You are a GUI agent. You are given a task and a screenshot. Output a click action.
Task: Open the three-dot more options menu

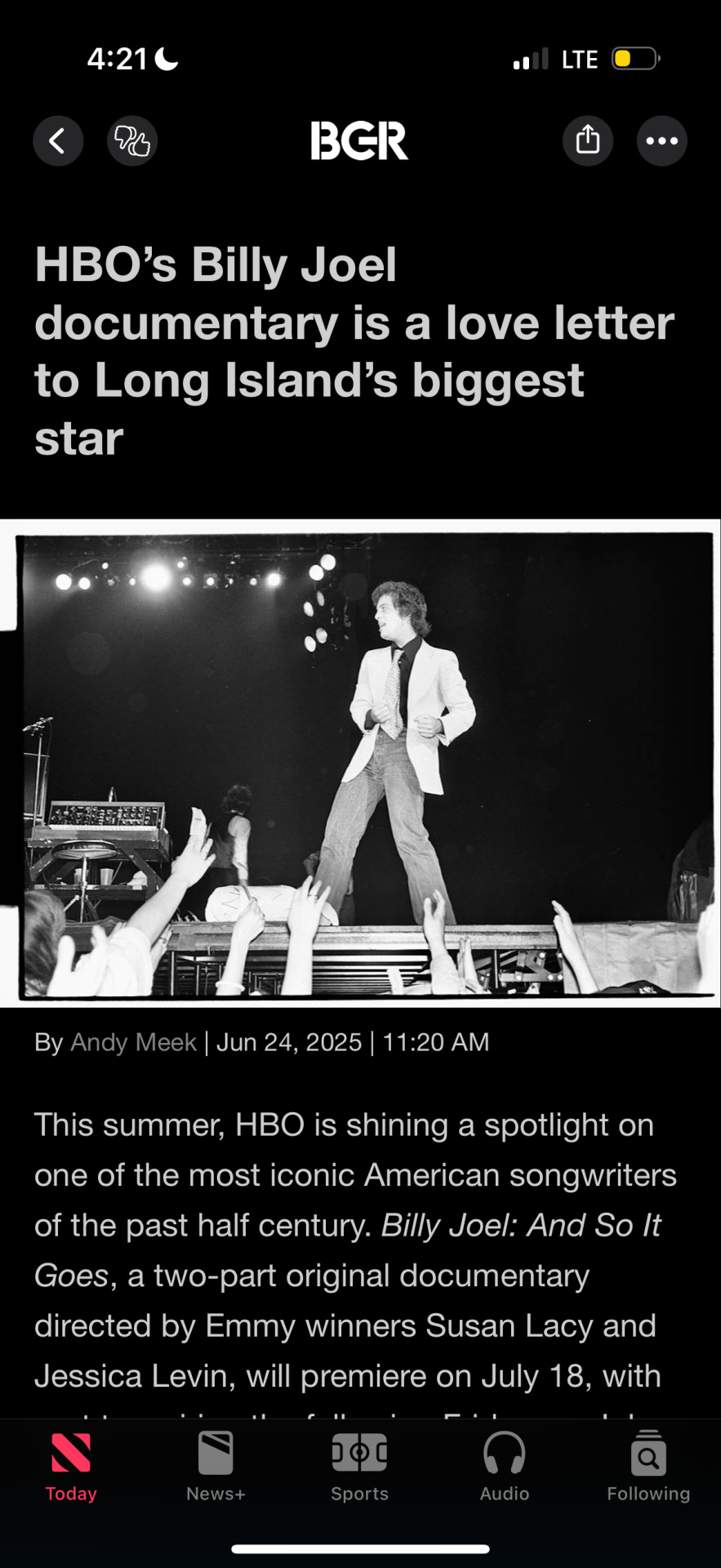(x=661, y=141)
